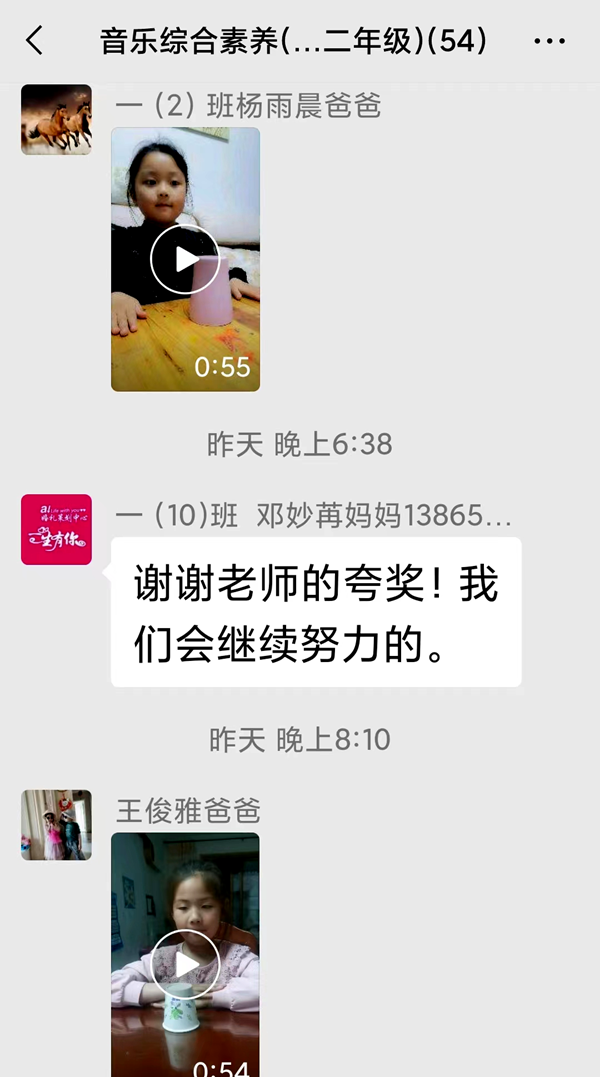Image resolution: width=600 pixels, height=1077 pixels.
Task: Go back from the group chat
Action: [34, 41]
